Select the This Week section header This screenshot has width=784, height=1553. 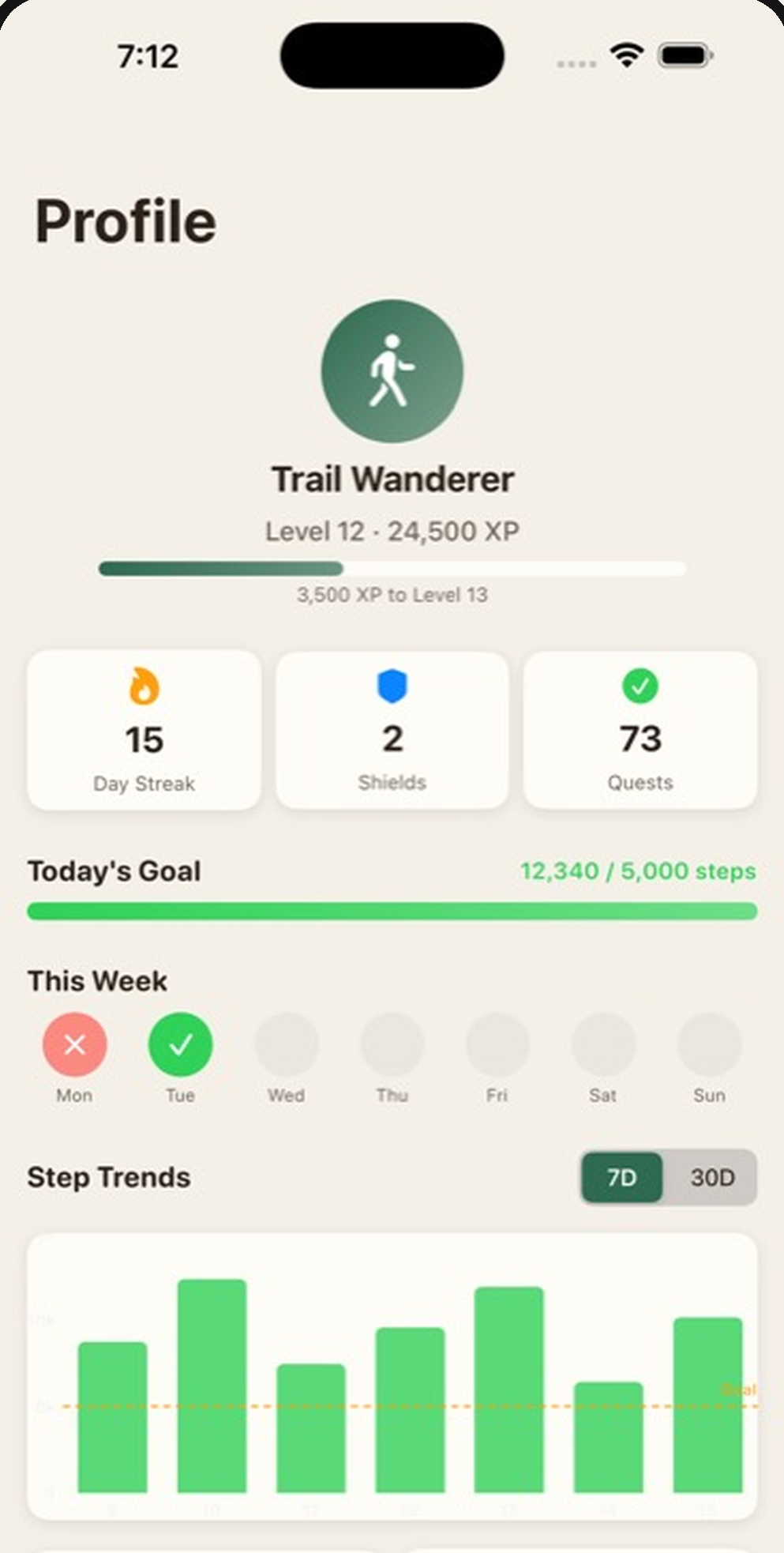[x=97, y=980]
